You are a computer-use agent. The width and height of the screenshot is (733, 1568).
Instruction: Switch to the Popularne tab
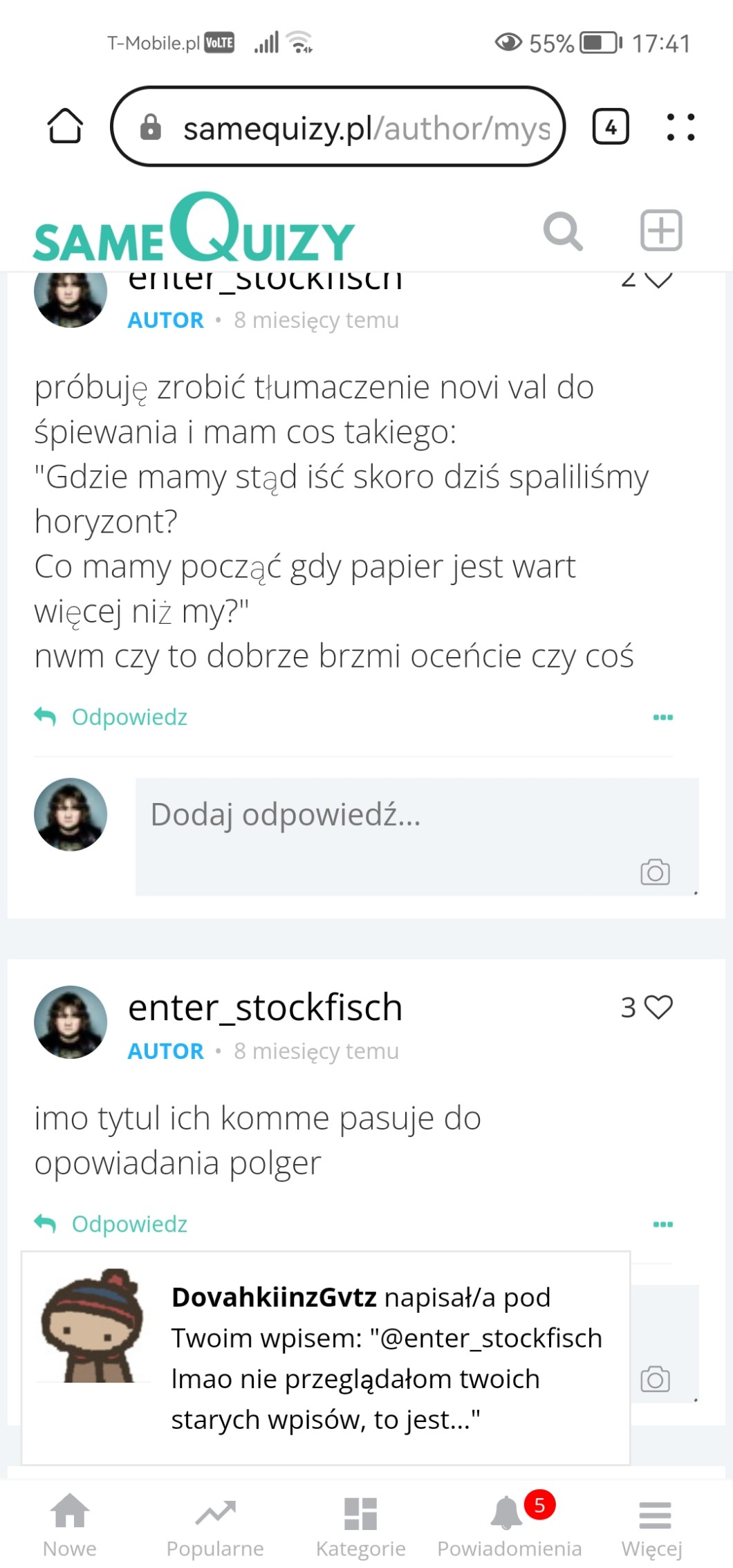click(215, 1524)
